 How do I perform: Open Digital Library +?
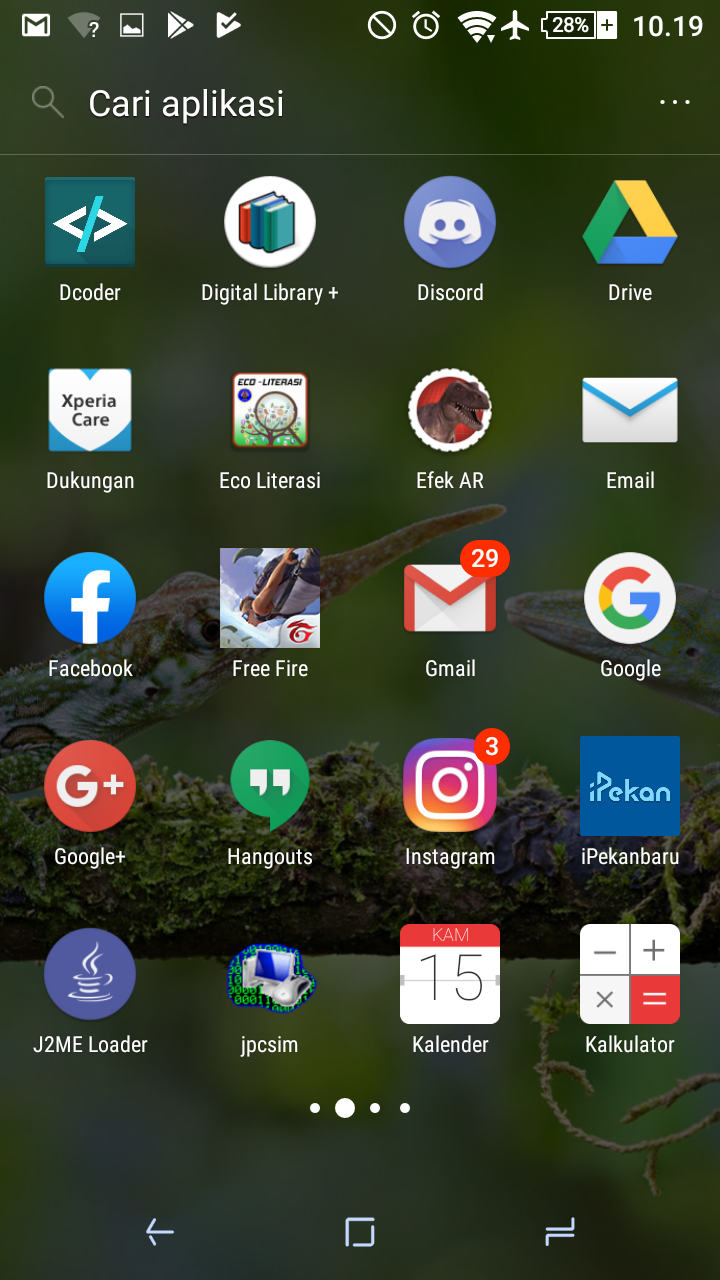270,222
